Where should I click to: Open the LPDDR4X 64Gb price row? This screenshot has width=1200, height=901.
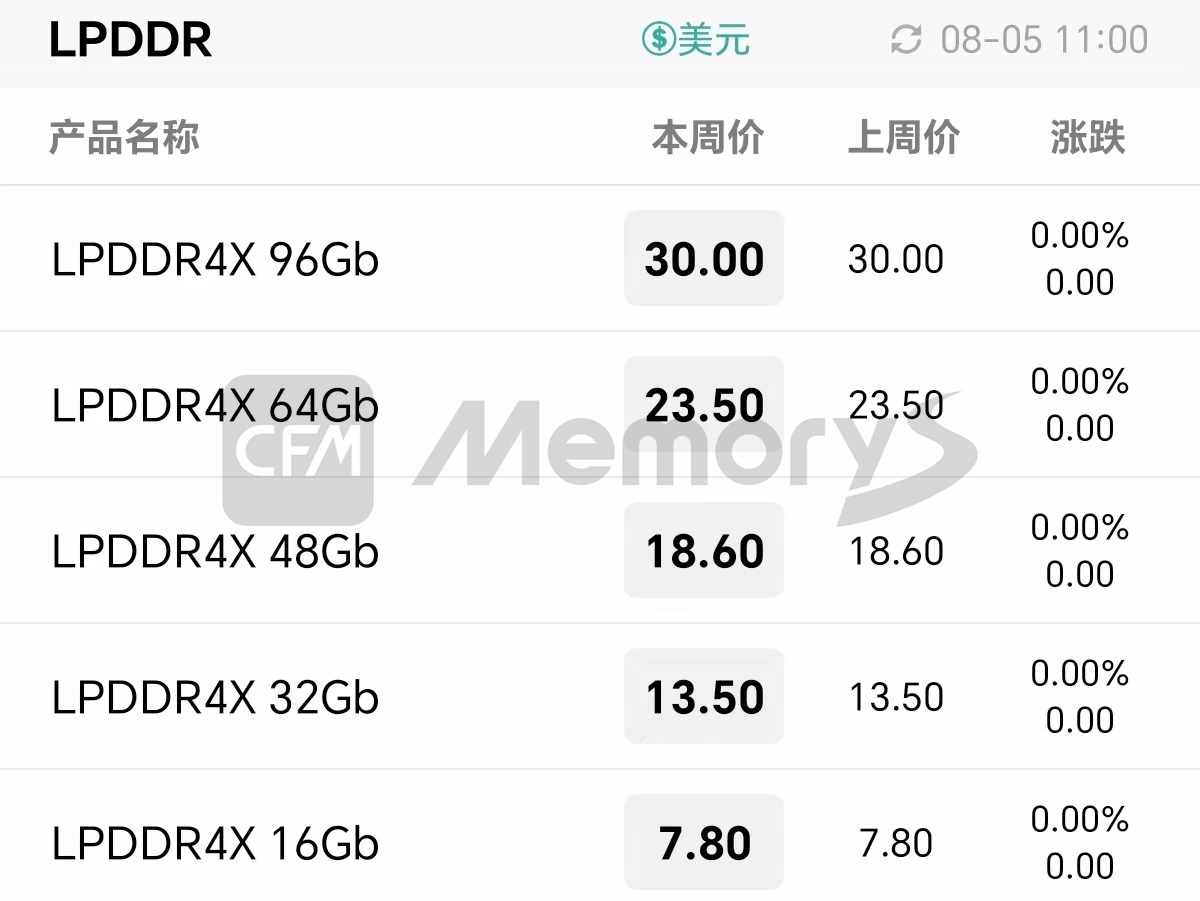click(x=215, y=406)
